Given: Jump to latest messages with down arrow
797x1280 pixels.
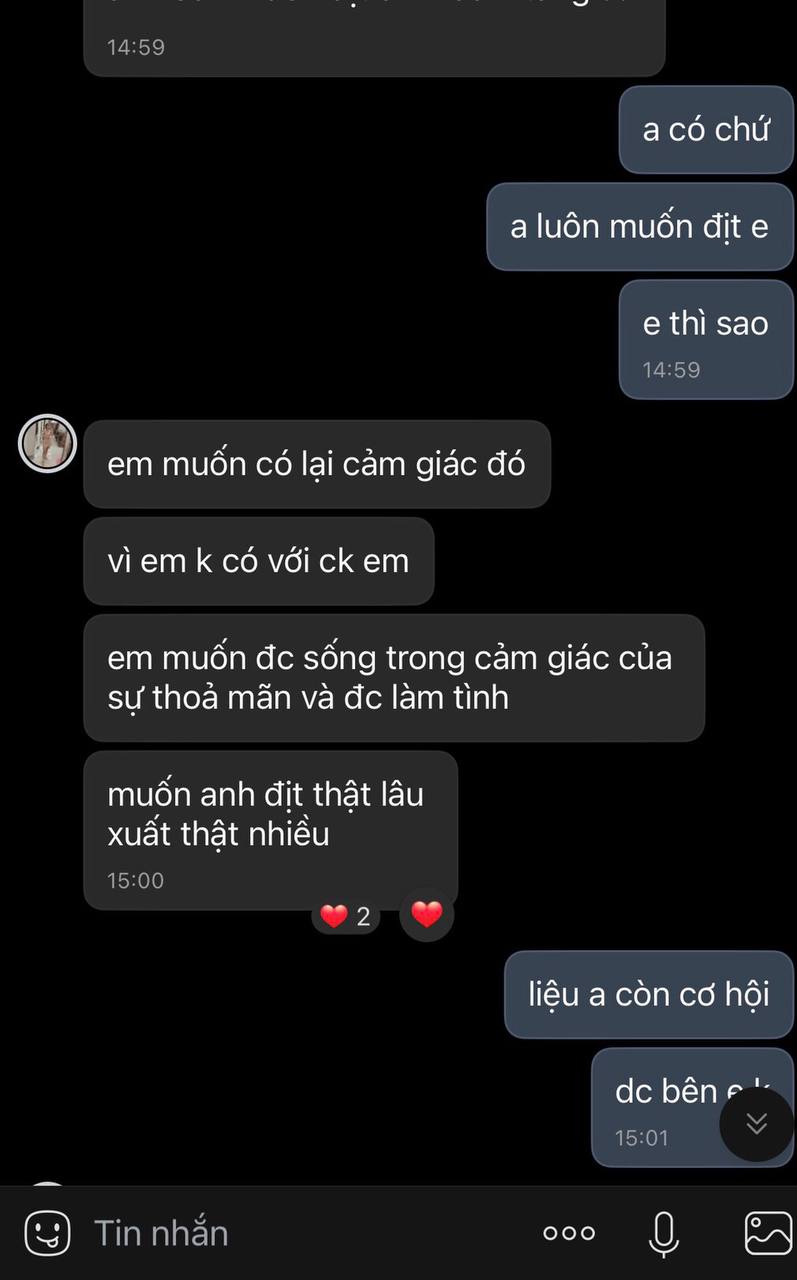Looking at the screenshot, I should click(756, 1123).
